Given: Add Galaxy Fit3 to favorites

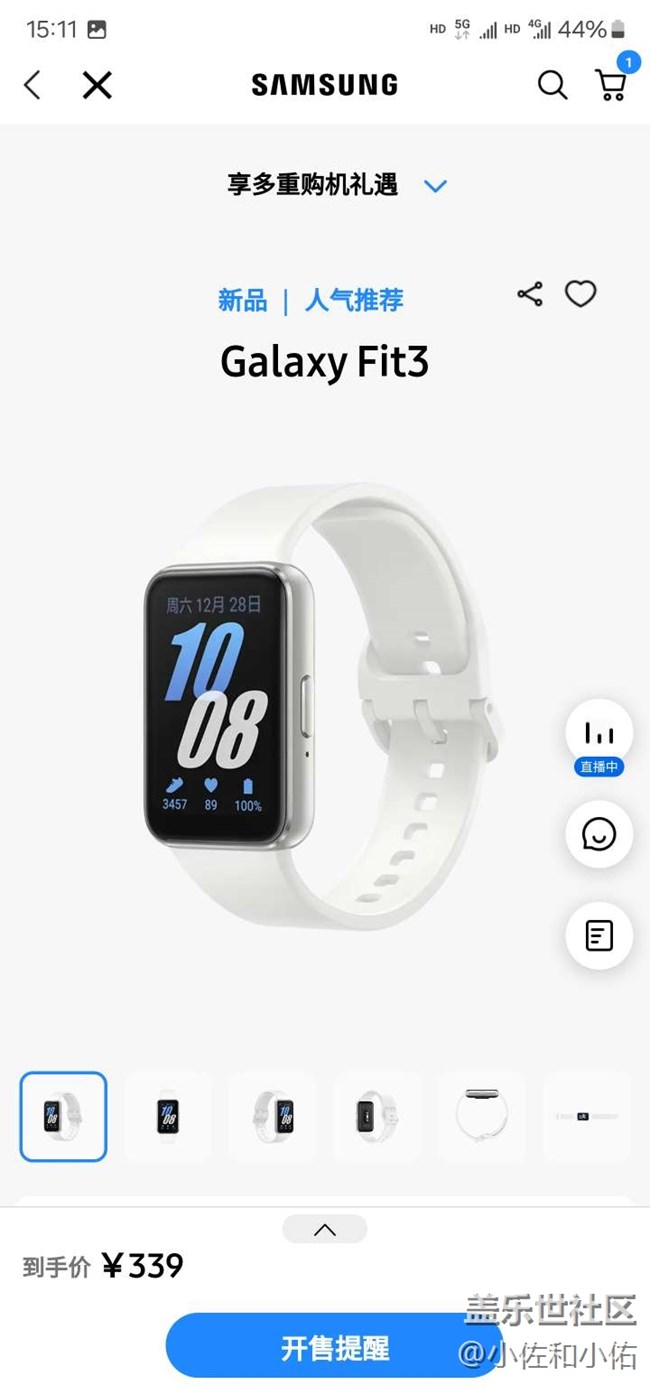Looking at the screenshot, I should (x=581, y=294).
